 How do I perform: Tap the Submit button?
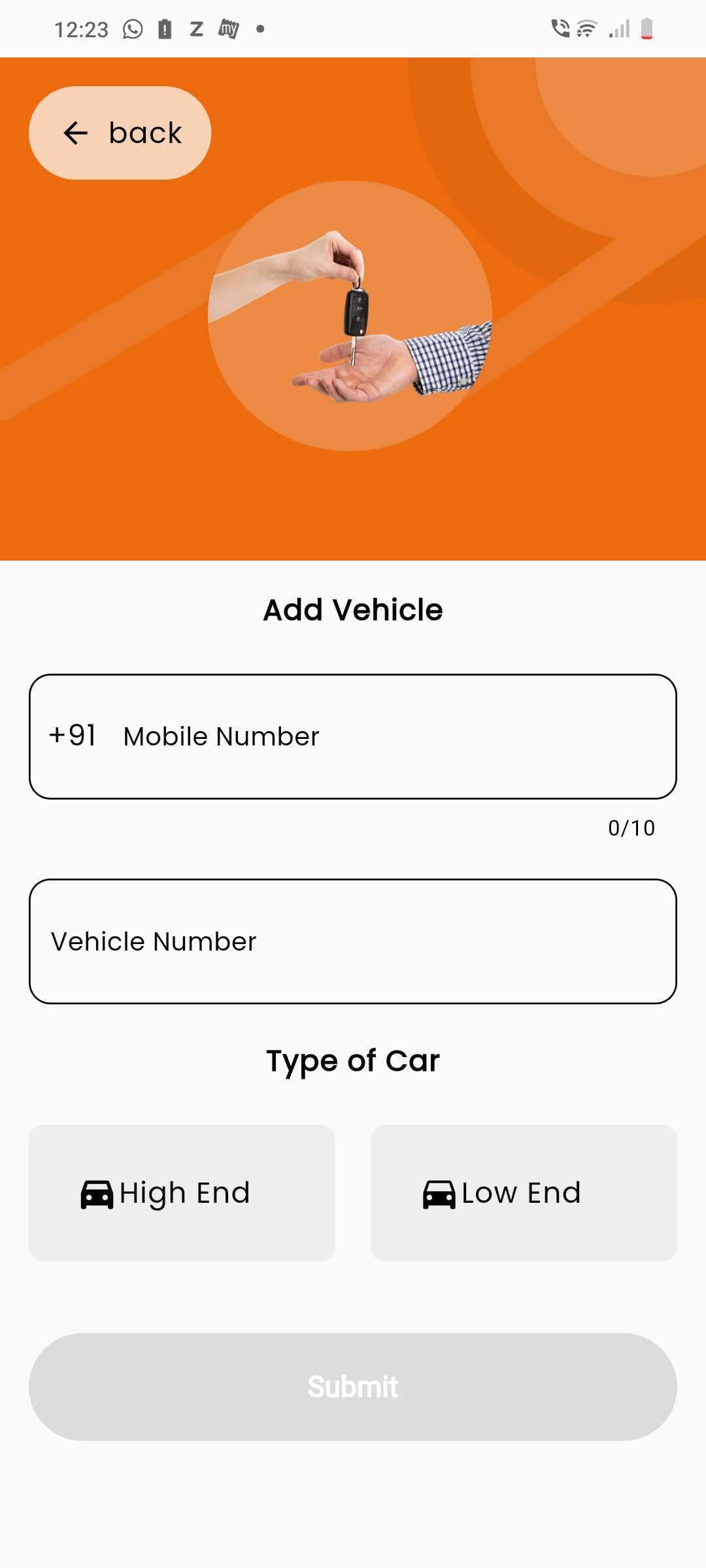[353, 1386]
